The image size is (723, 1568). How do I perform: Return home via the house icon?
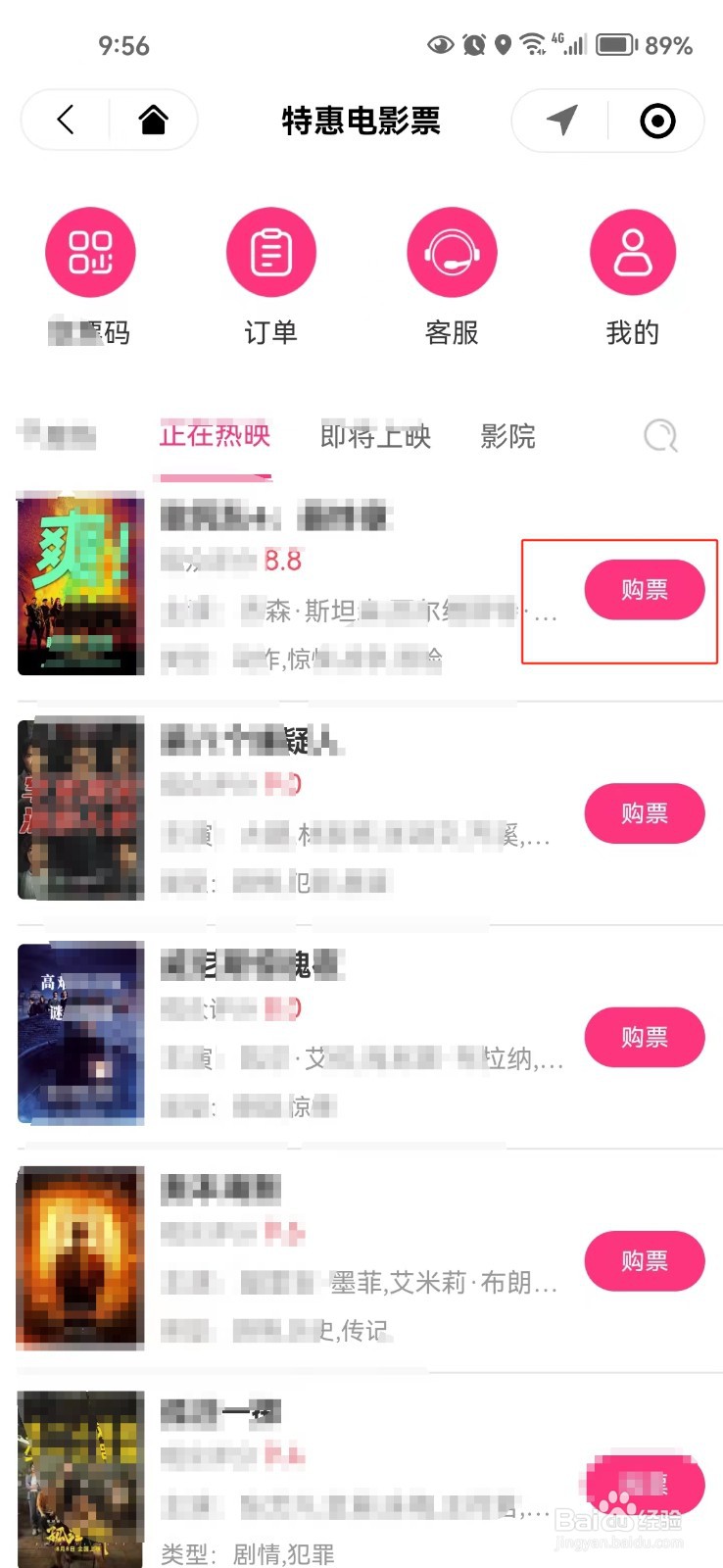pos(153,120)
